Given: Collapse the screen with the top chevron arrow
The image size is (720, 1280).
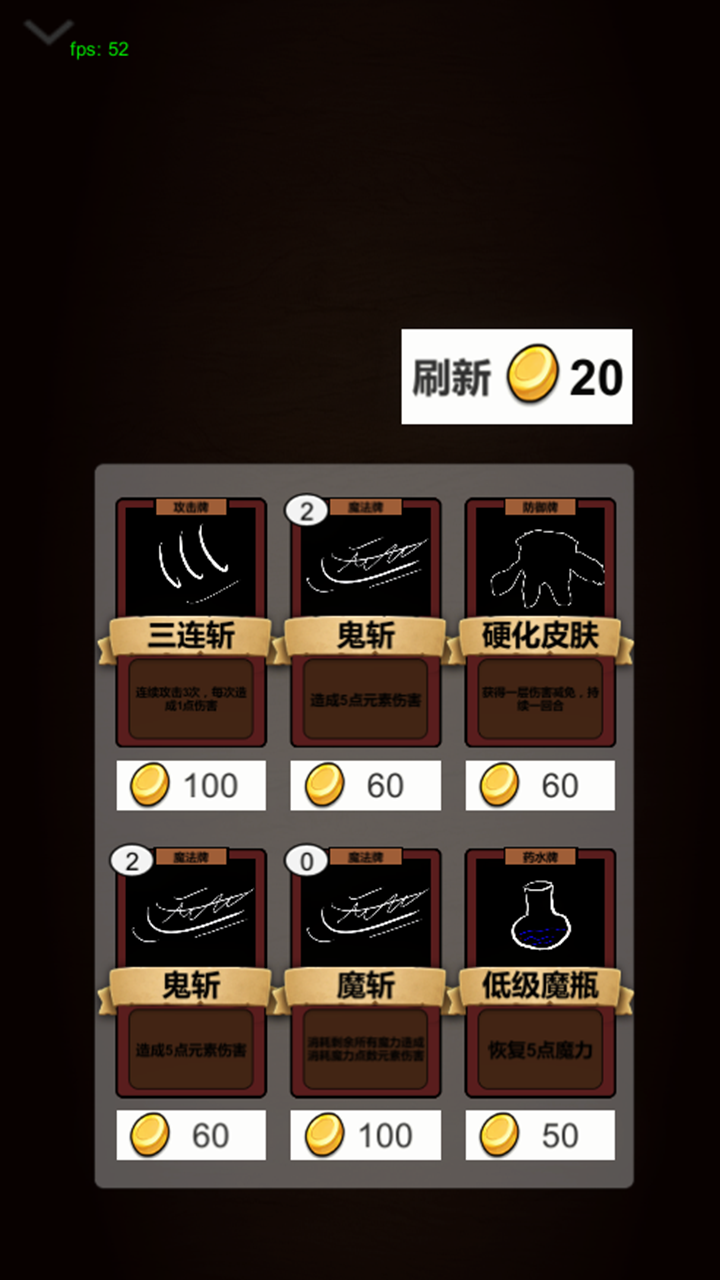Looking at the screenshot, I should tap(47, 33).
